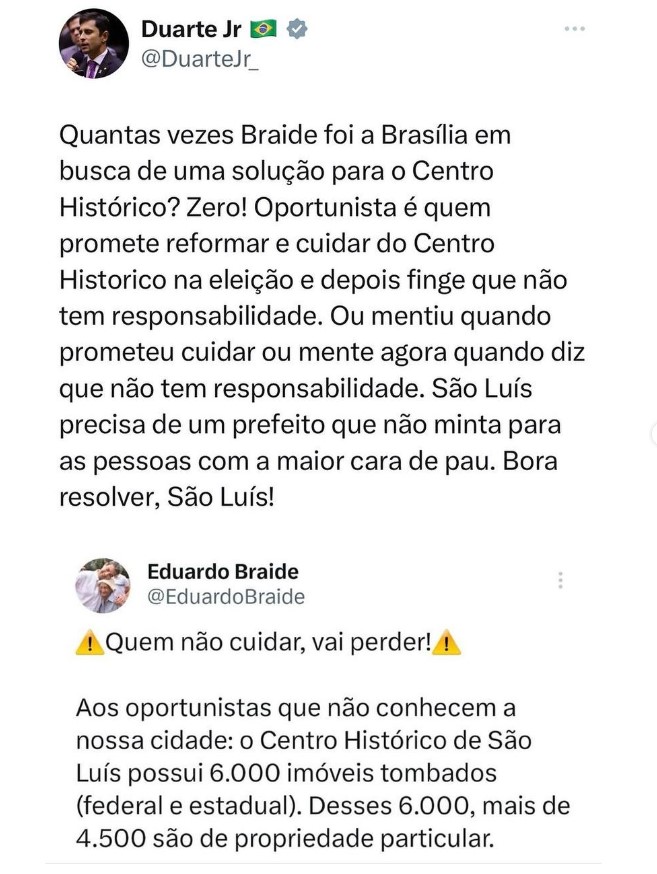Open Duarte Jr's profile picture
This screenshot has height=874, width=657.
coord(94,44)
